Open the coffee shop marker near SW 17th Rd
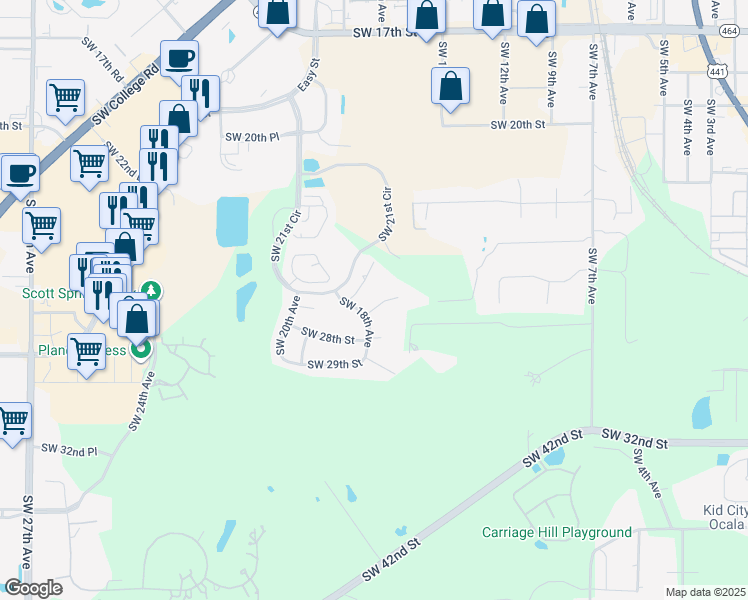748x600 pixels. point(179,59)
